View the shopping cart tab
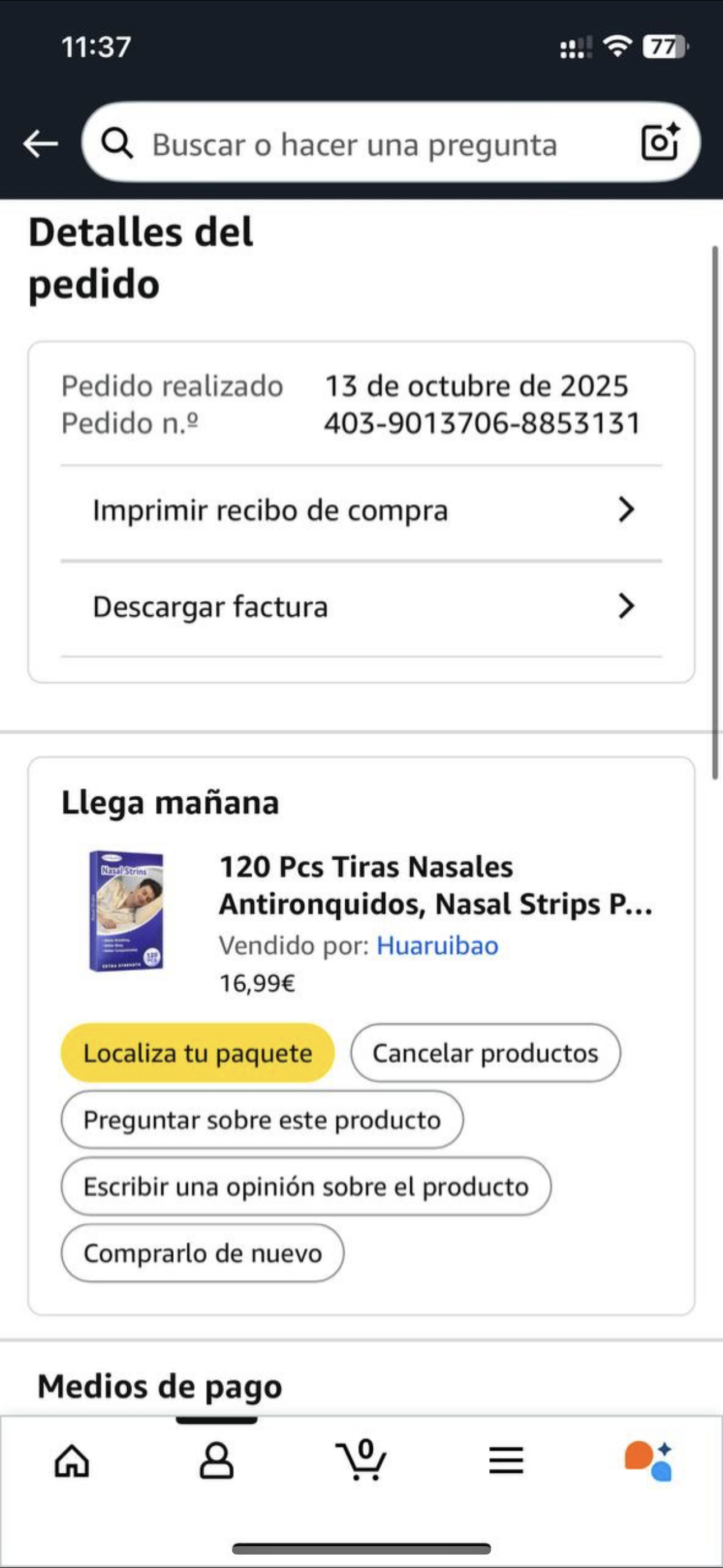 tap(361, 1461)
